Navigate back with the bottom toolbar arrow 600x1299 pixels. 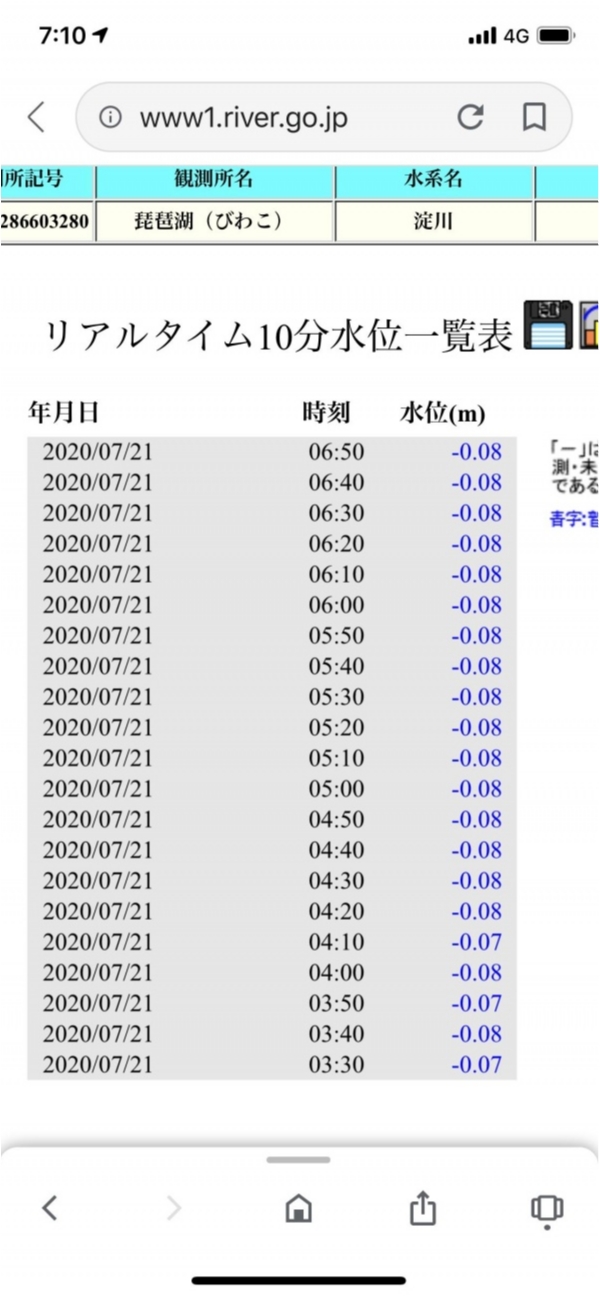click(x=50, y=1208)
